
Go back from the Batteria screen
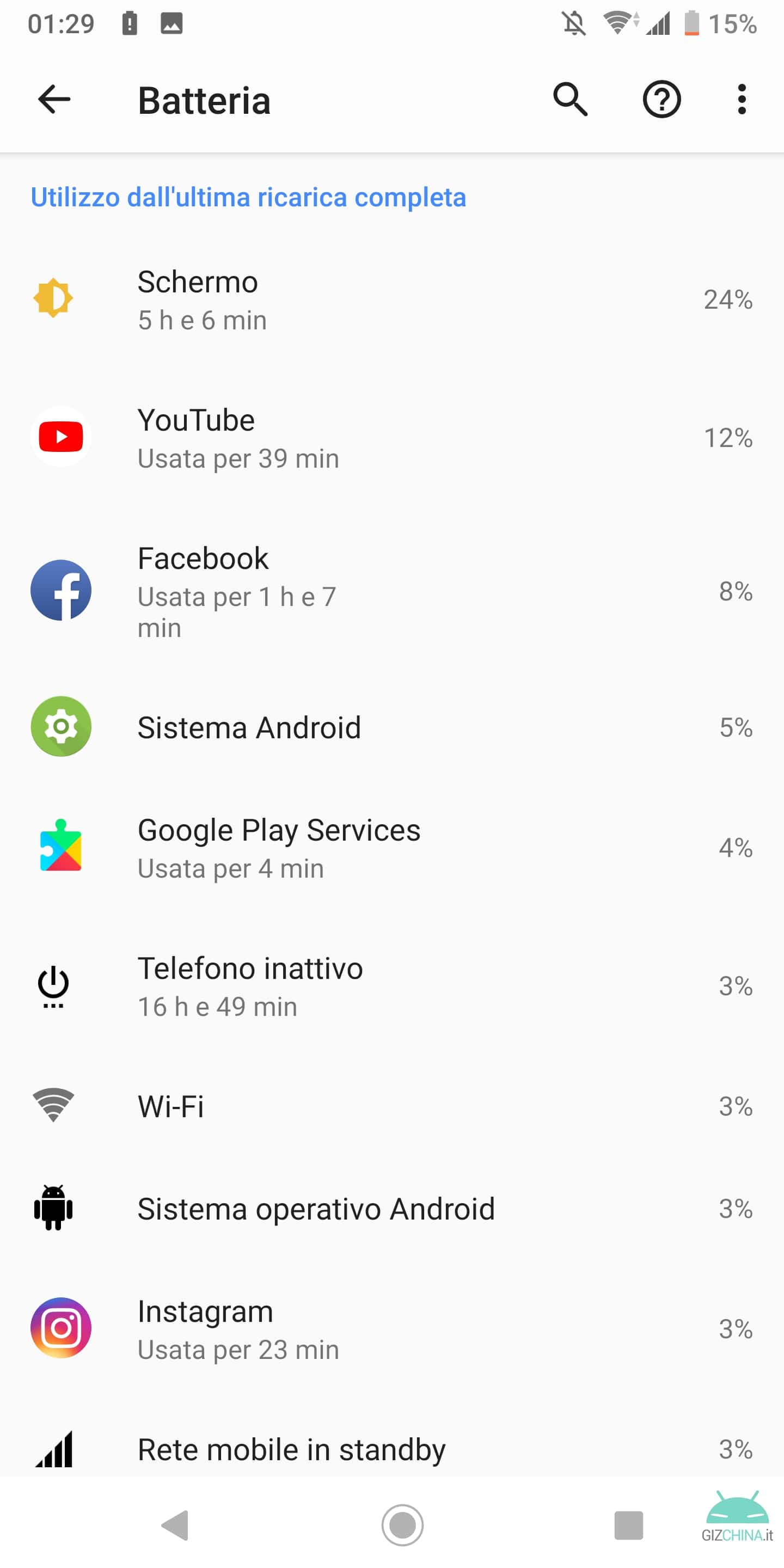(54, 99)
